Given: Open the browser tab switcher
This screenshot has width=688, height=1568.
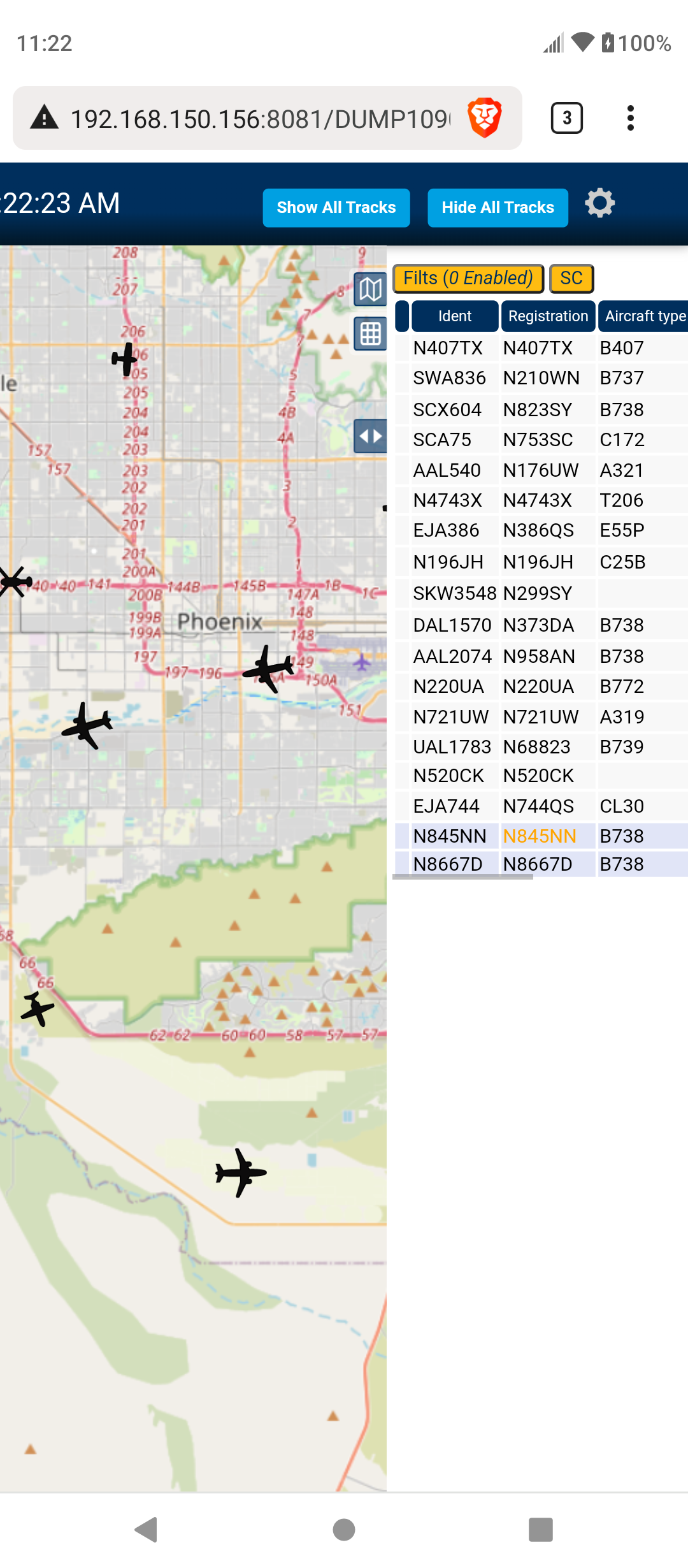Looking at the screenshot, I should pyautogui.click(x=566, y=118).
